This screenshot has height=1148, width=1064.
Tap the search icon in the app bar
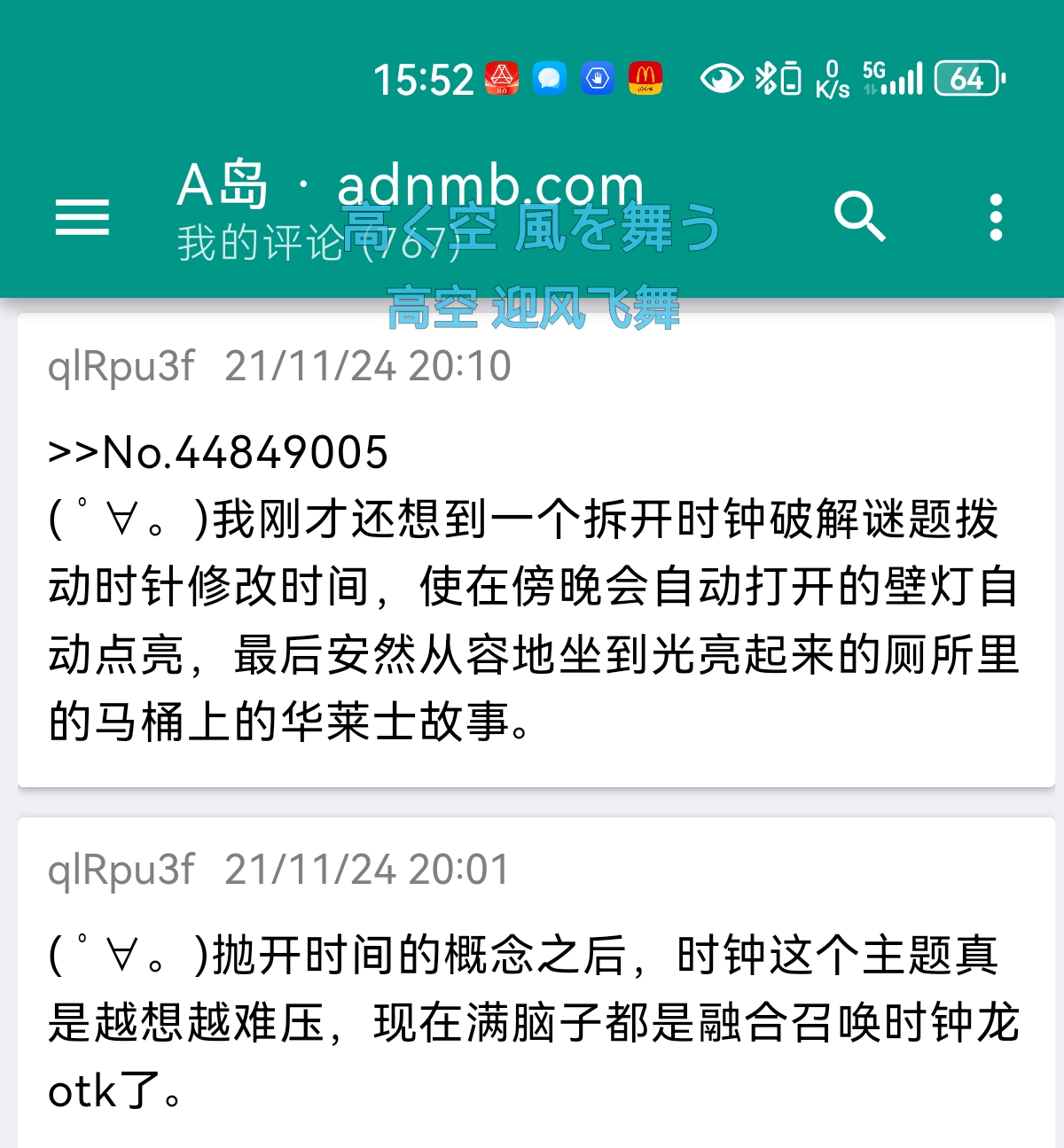859,217
